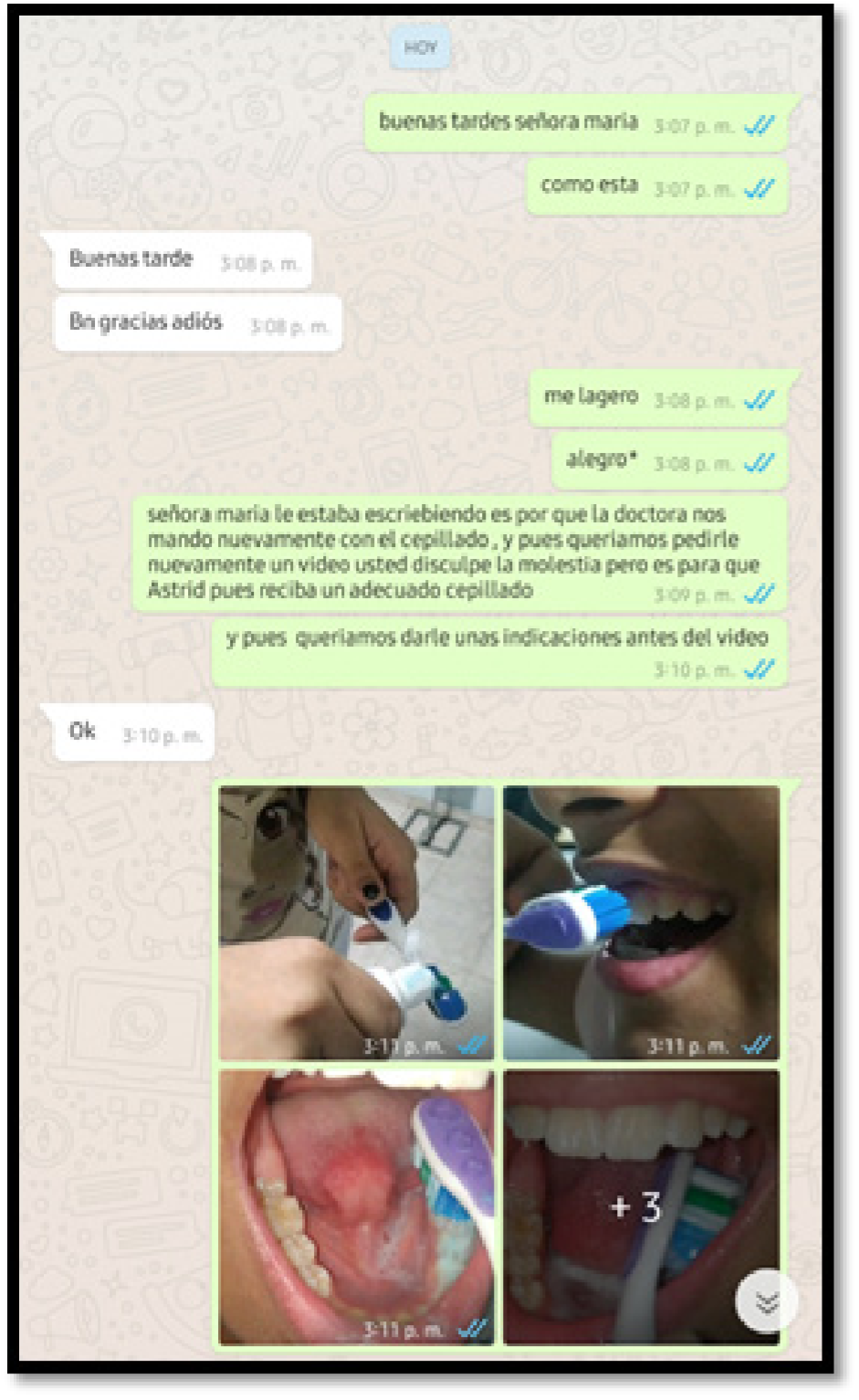Screen dimensions: 859x1400
Task: Jump to the latest messages
Action: point(766,1301)
